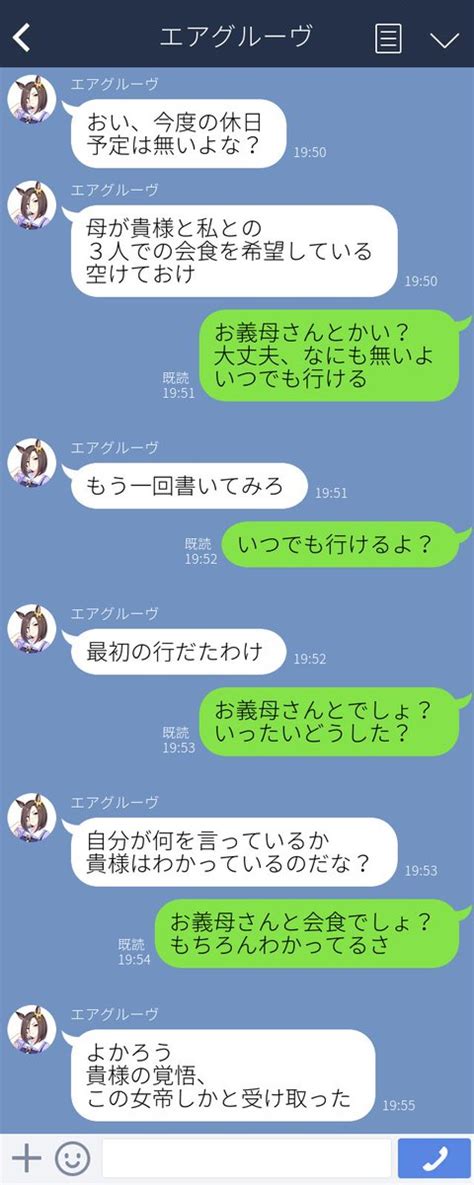This screenshot has width=474, height=1185.
Task: Go back from the エアグルーヴ chat
Action: (23, 37)
